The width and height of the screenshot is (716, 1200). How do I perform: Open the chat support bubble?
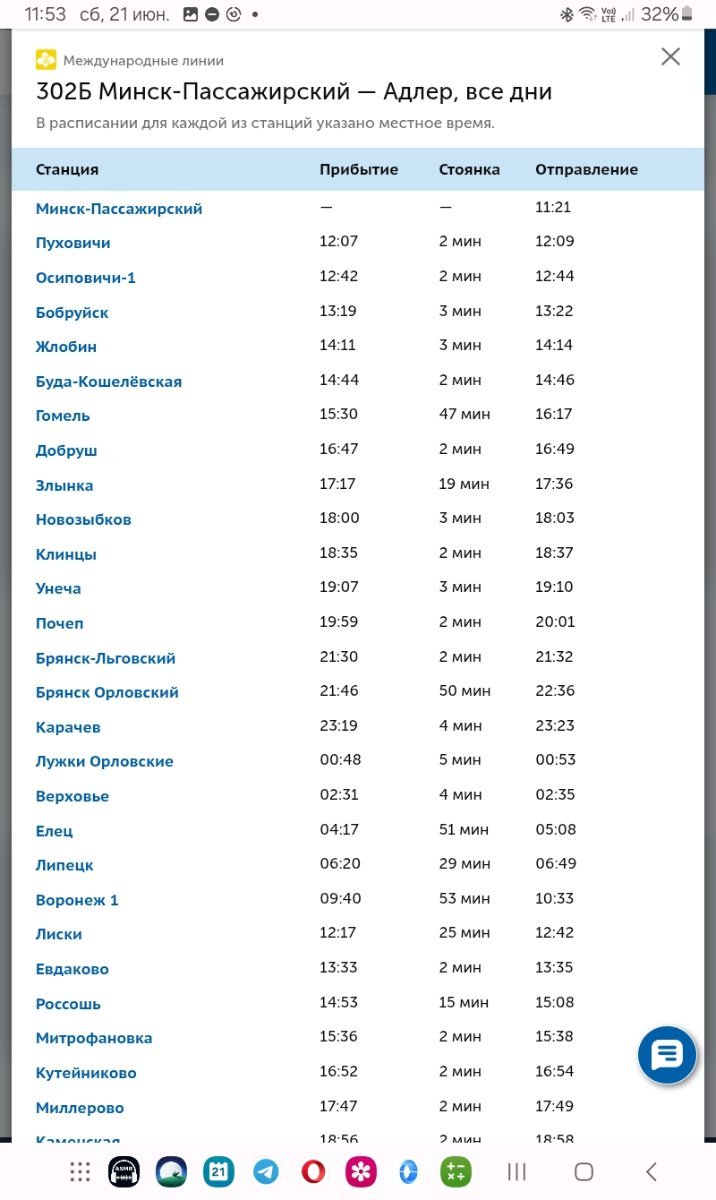pyautogui.click(x=666, y=1055)
